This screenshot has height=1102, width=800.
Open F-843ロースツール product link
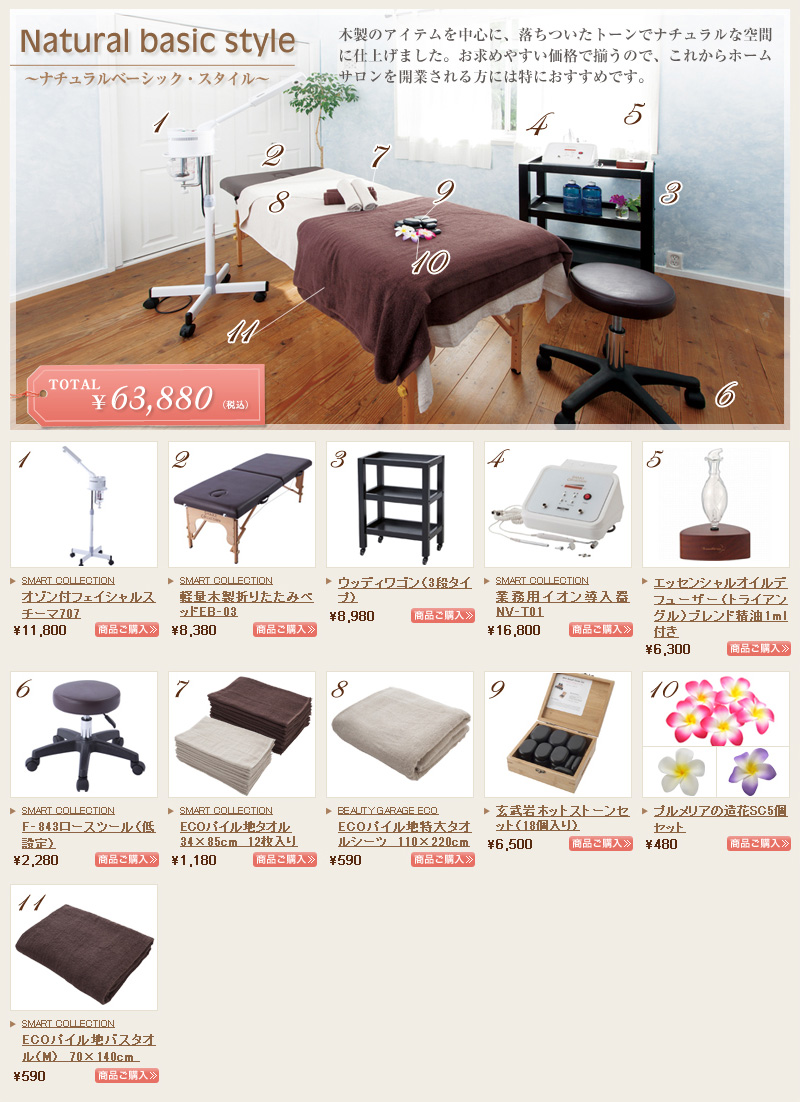(88, 834)
